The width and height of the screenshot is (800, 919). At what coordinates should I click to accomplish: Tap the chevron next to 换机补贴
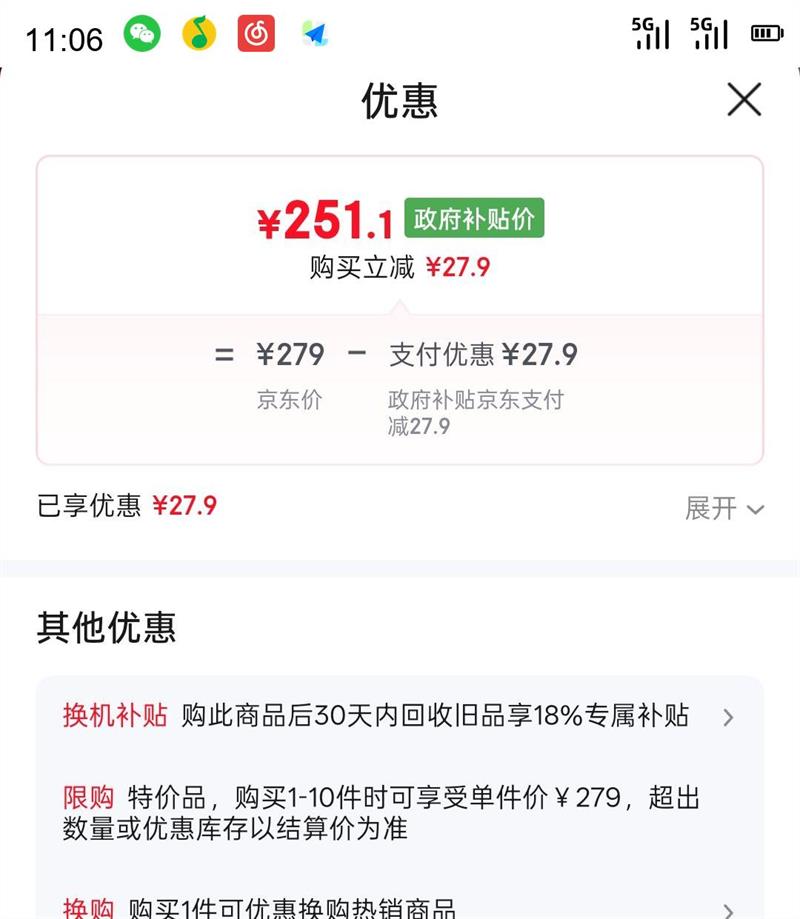pyautogui.click(x=730, y=717)
